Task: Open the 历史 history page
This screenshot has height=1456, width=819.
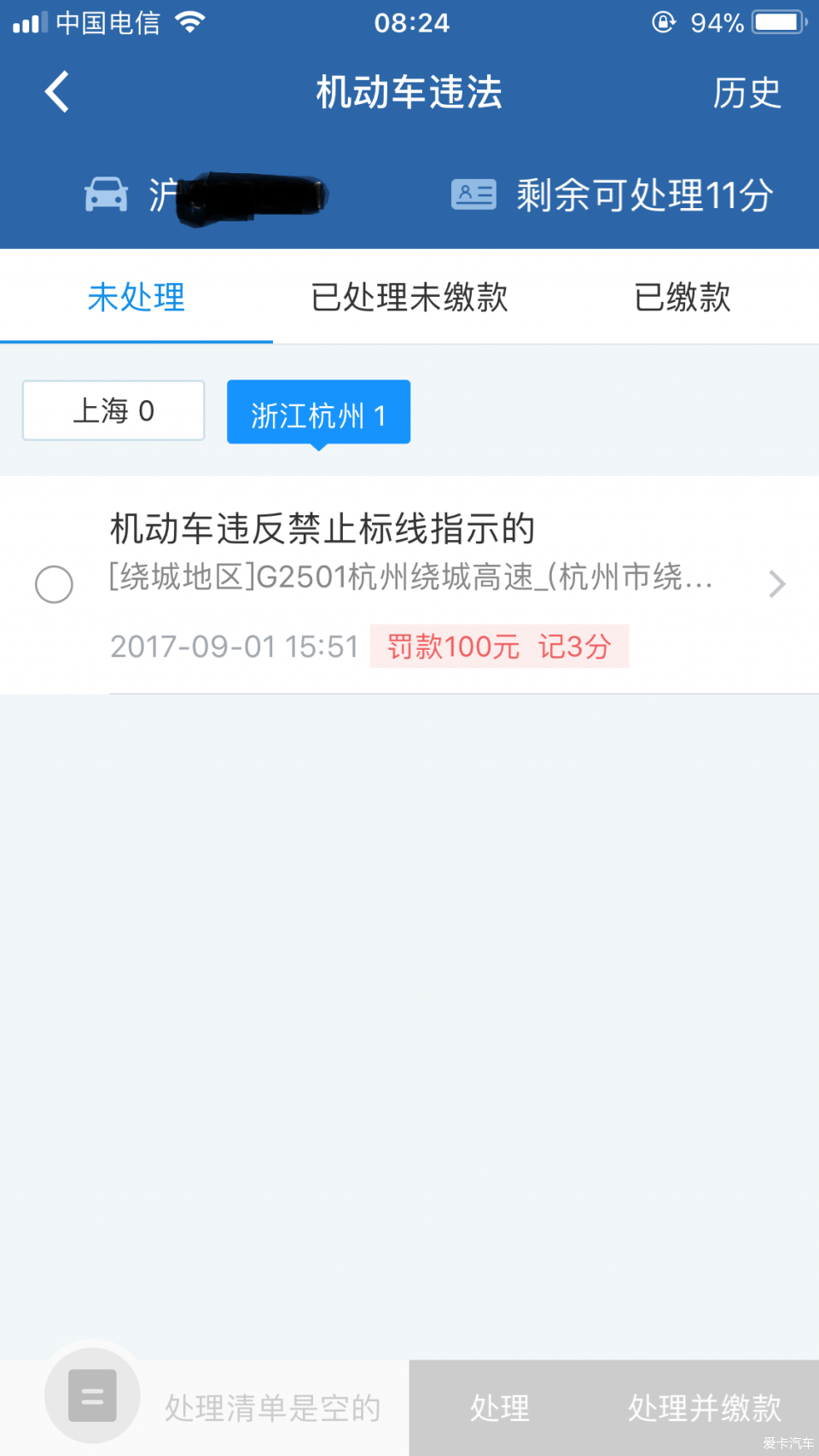Action: (x=747, y=92)
